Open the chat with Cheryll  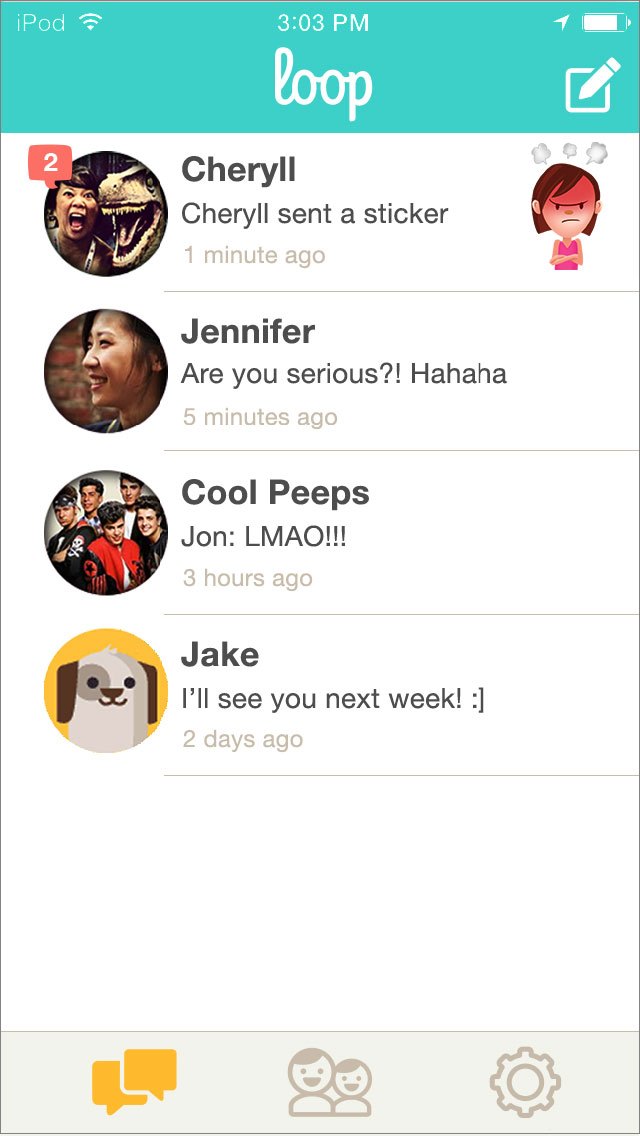(x=340, y=213)
